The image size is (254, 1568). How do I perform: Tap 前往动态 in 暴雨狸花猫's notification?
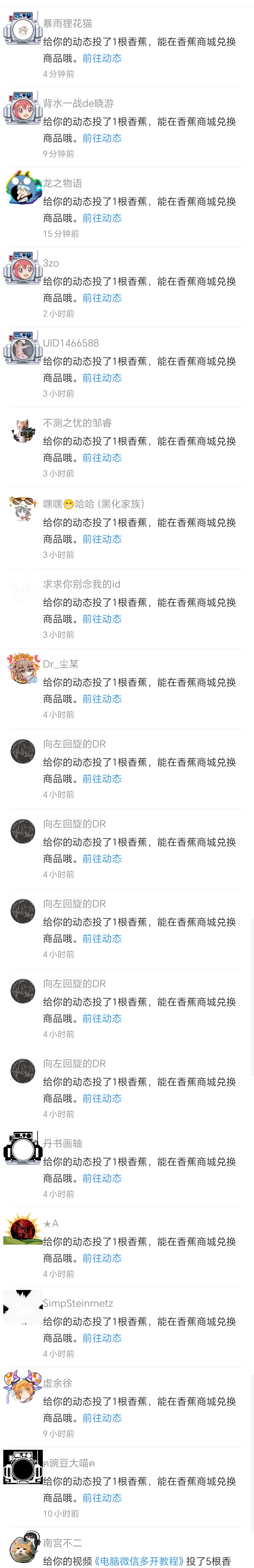(x=102, y=59)
